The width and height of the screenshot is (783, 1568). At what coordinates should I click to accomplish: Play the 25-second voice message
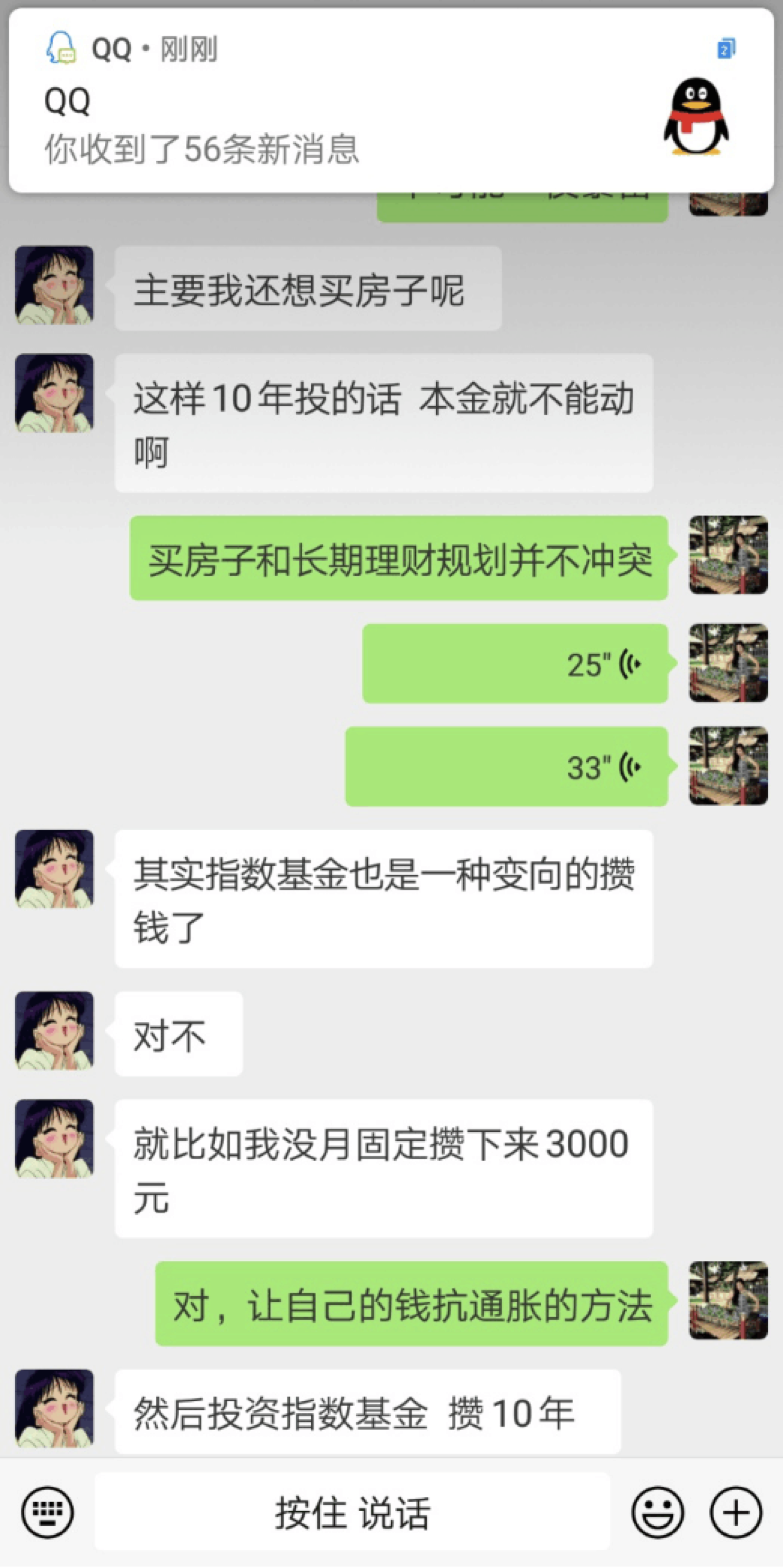pyautogui.click(x=515, y=663)
